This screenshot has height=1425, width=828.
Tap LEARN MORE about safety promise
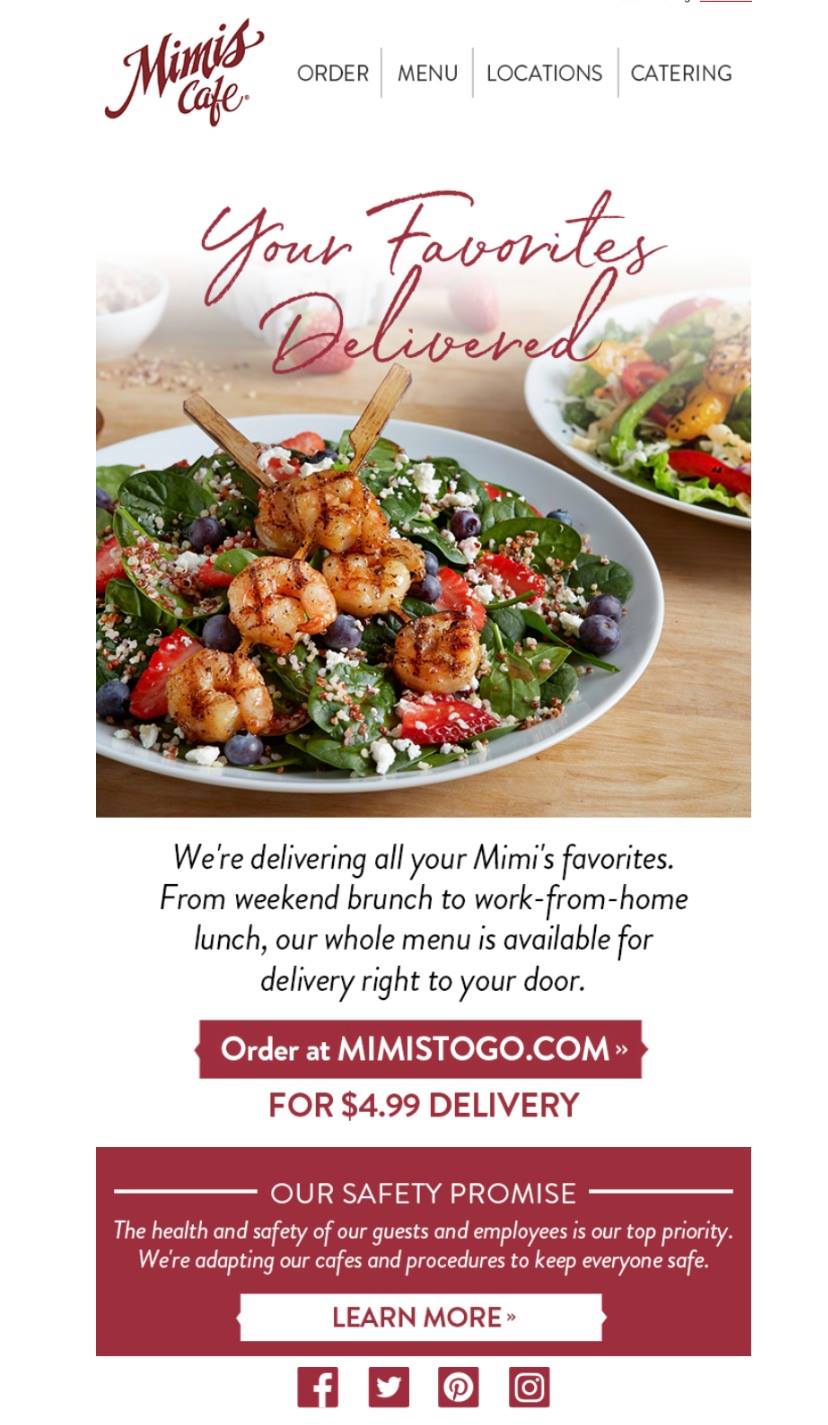422,1317
